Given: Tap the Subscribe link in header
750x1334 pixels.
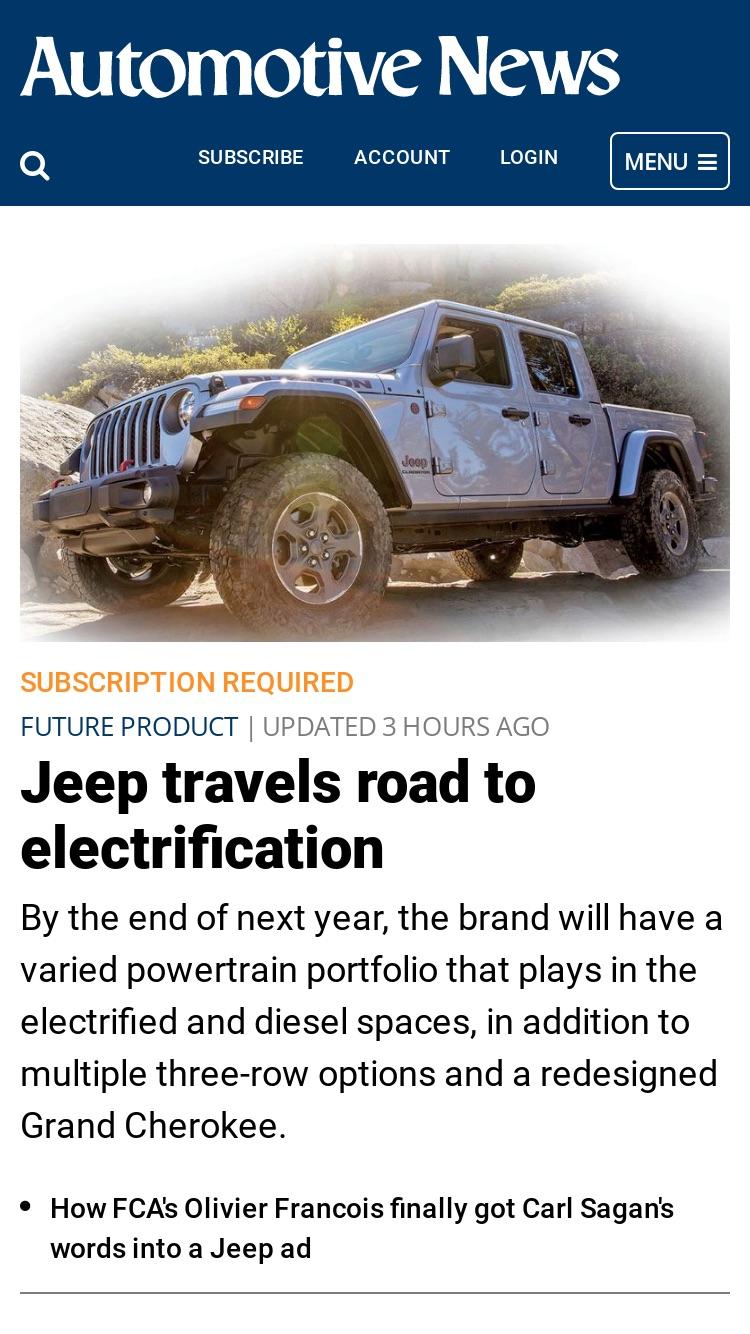Looking at the screenshot, I should coord(250,158).
